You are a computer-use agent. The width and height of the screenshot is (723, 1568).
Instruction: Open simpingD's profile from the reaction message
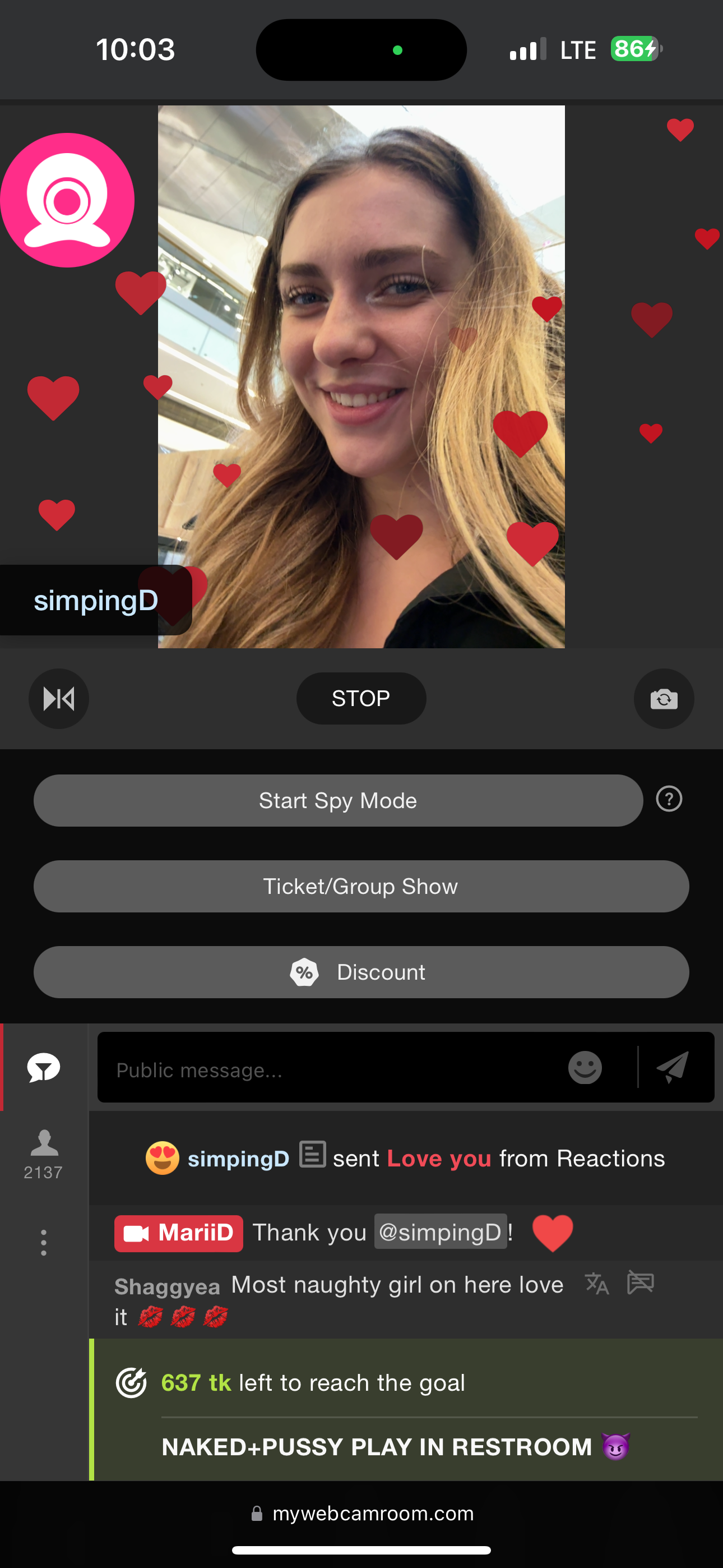click(x=239, y=1159)
